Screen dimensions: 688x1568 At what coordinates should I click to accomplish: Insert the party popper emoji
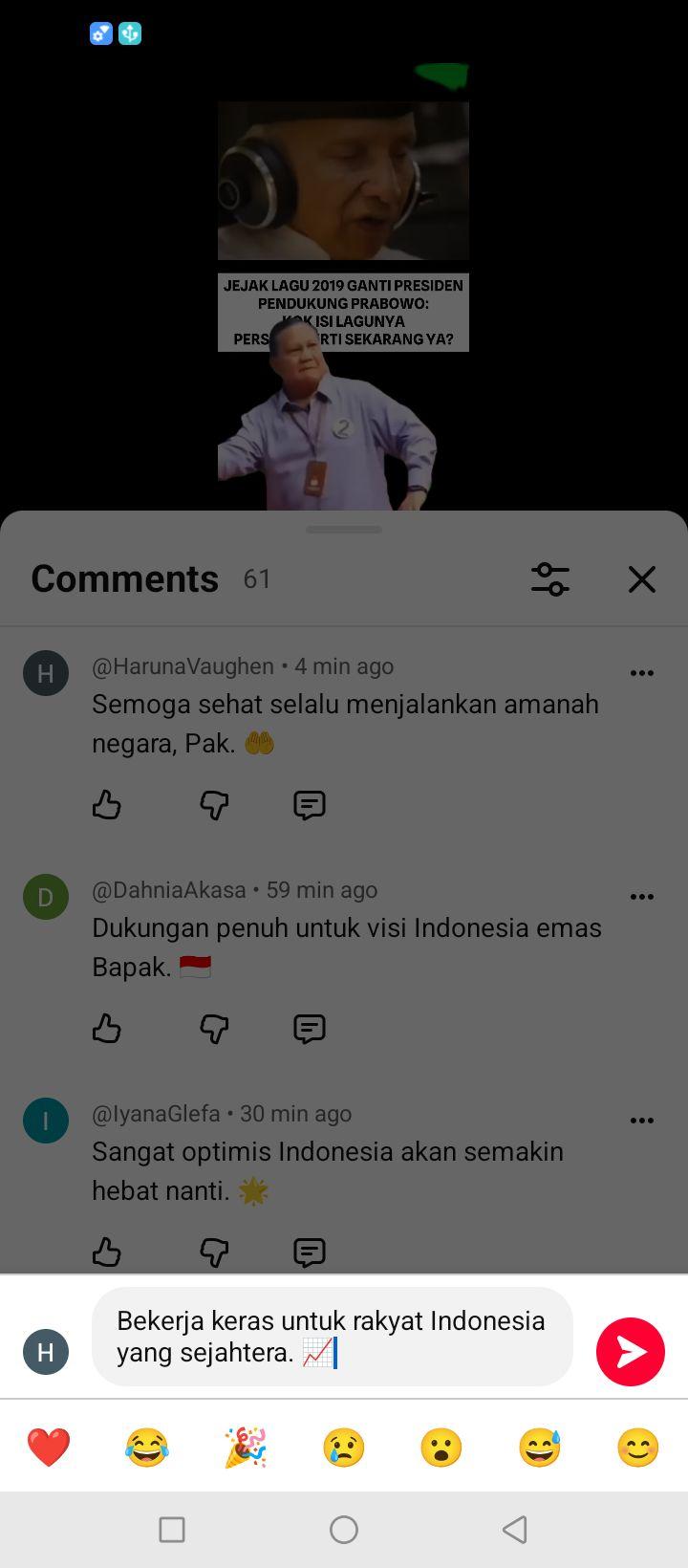246,1447
